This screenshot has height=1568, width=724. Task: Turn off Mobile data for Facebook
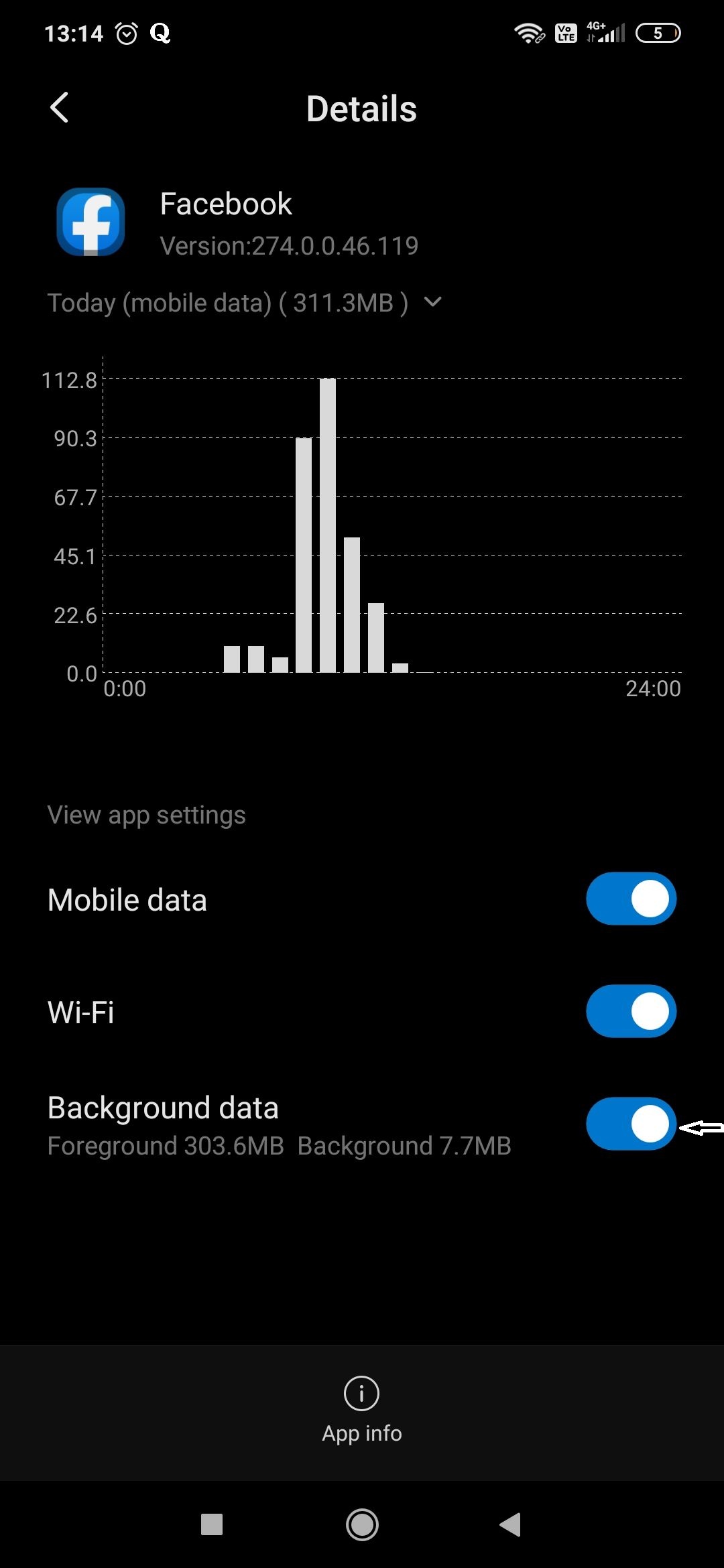tap(631, 899)
